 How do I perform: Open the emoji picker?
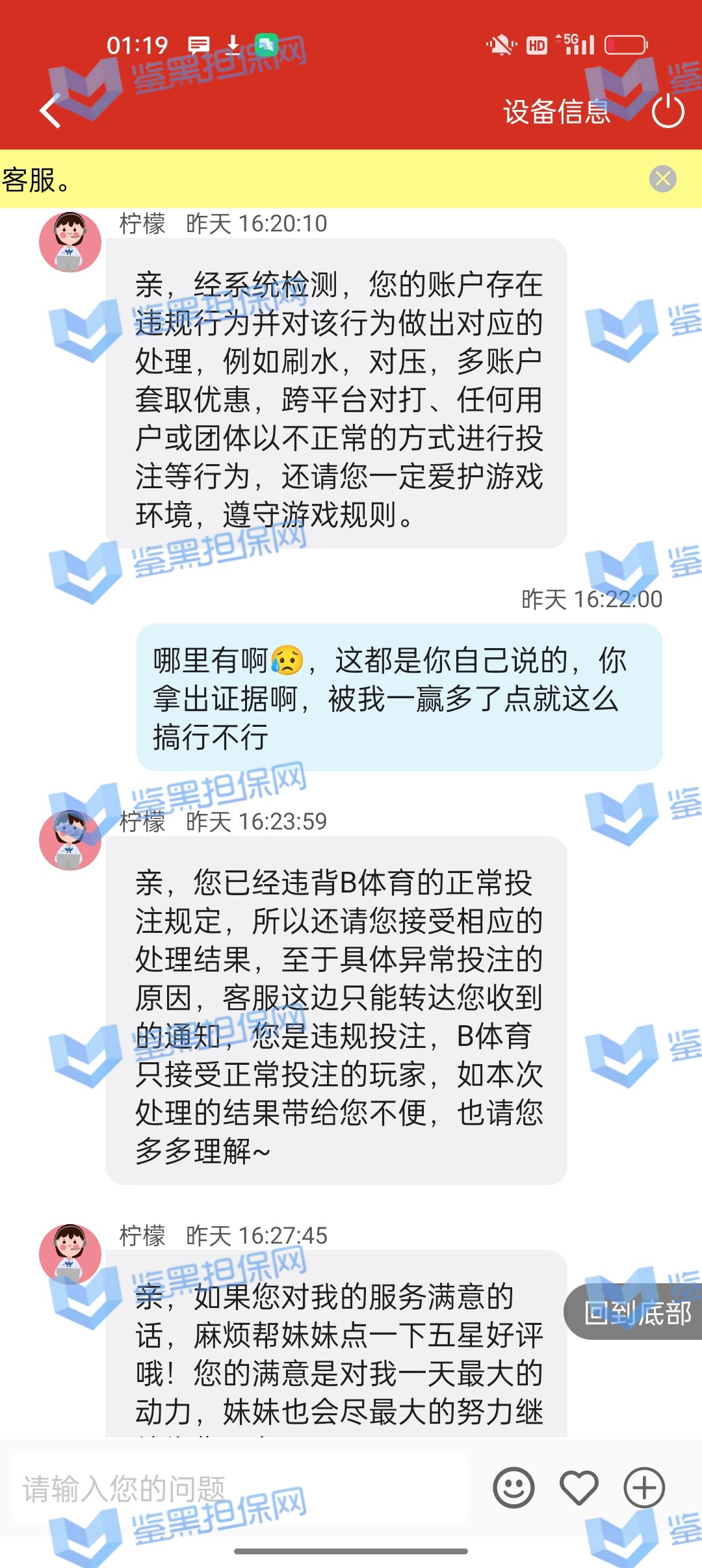click(513, 1488)
